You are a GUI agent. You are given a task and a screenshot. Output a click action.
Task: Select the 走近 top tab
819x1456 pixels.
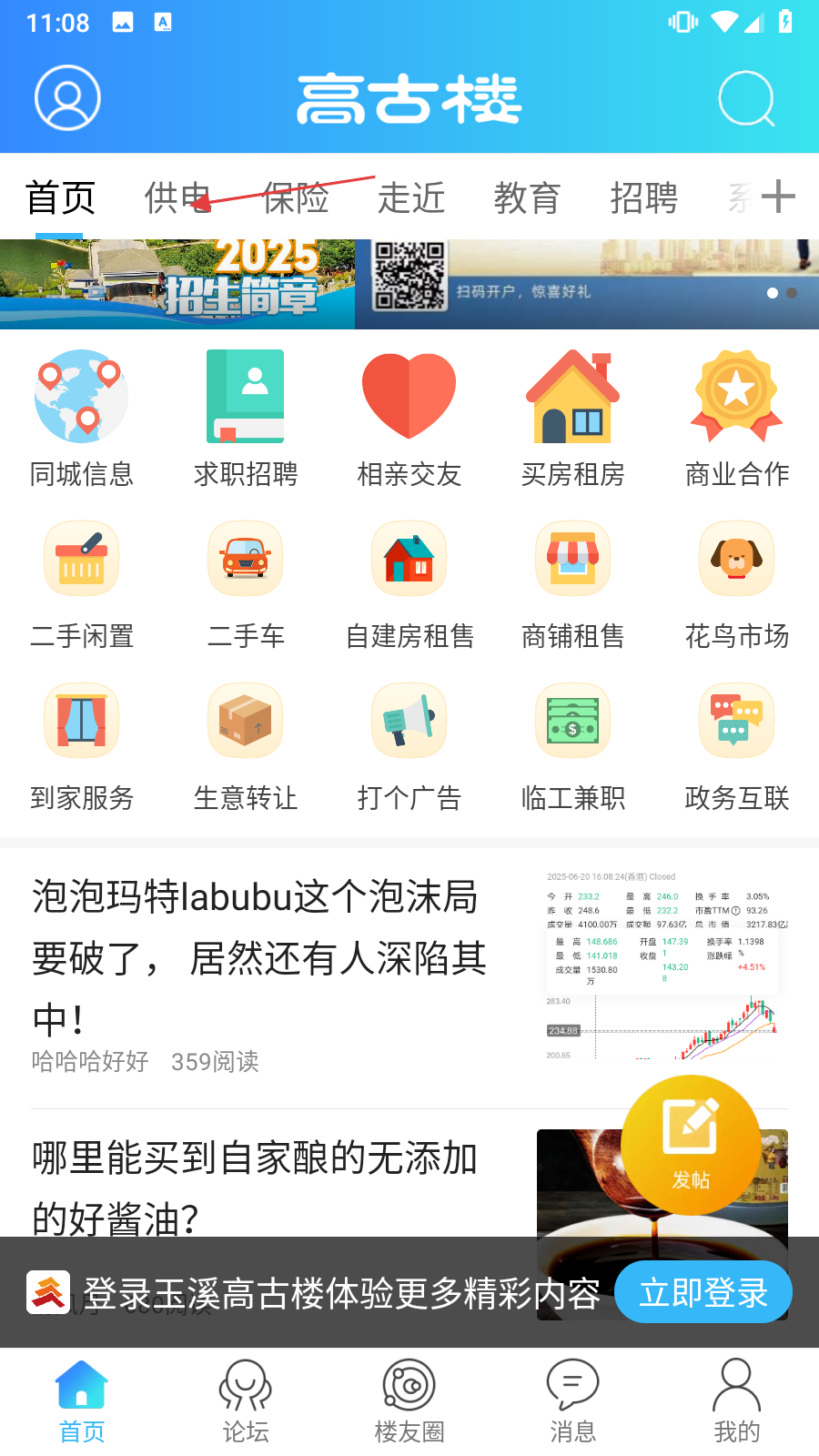click(x=411, y=197)
